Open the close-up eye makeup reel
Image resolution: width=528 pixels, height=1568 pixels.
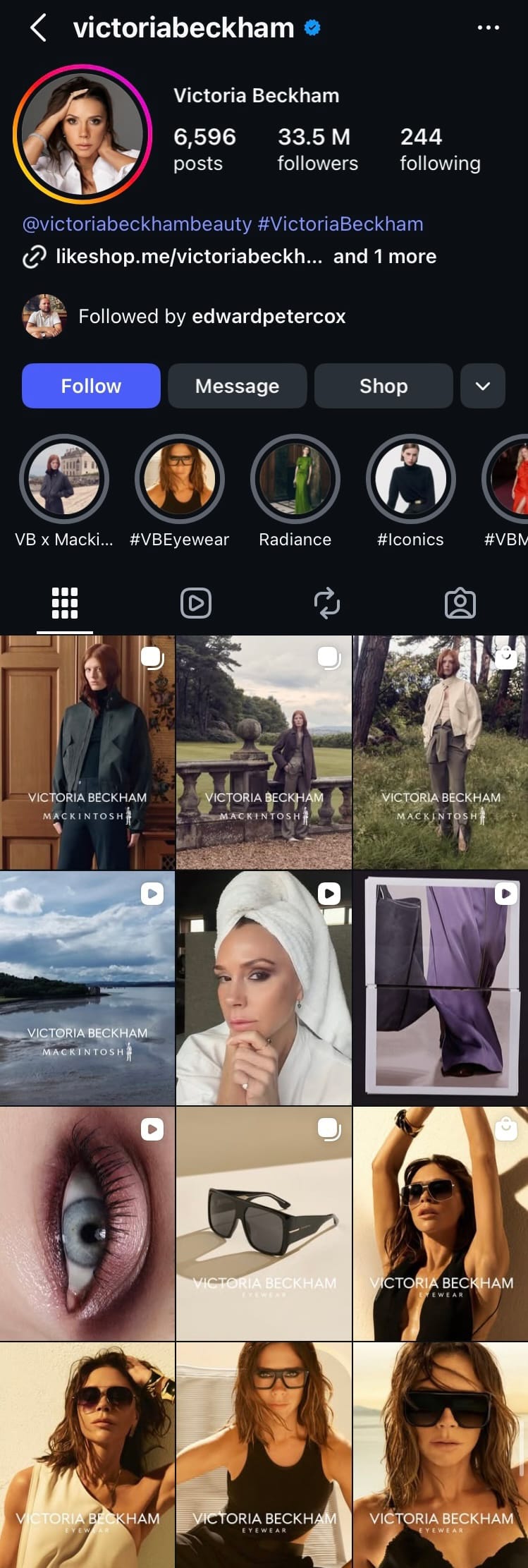pos(87,1224)
